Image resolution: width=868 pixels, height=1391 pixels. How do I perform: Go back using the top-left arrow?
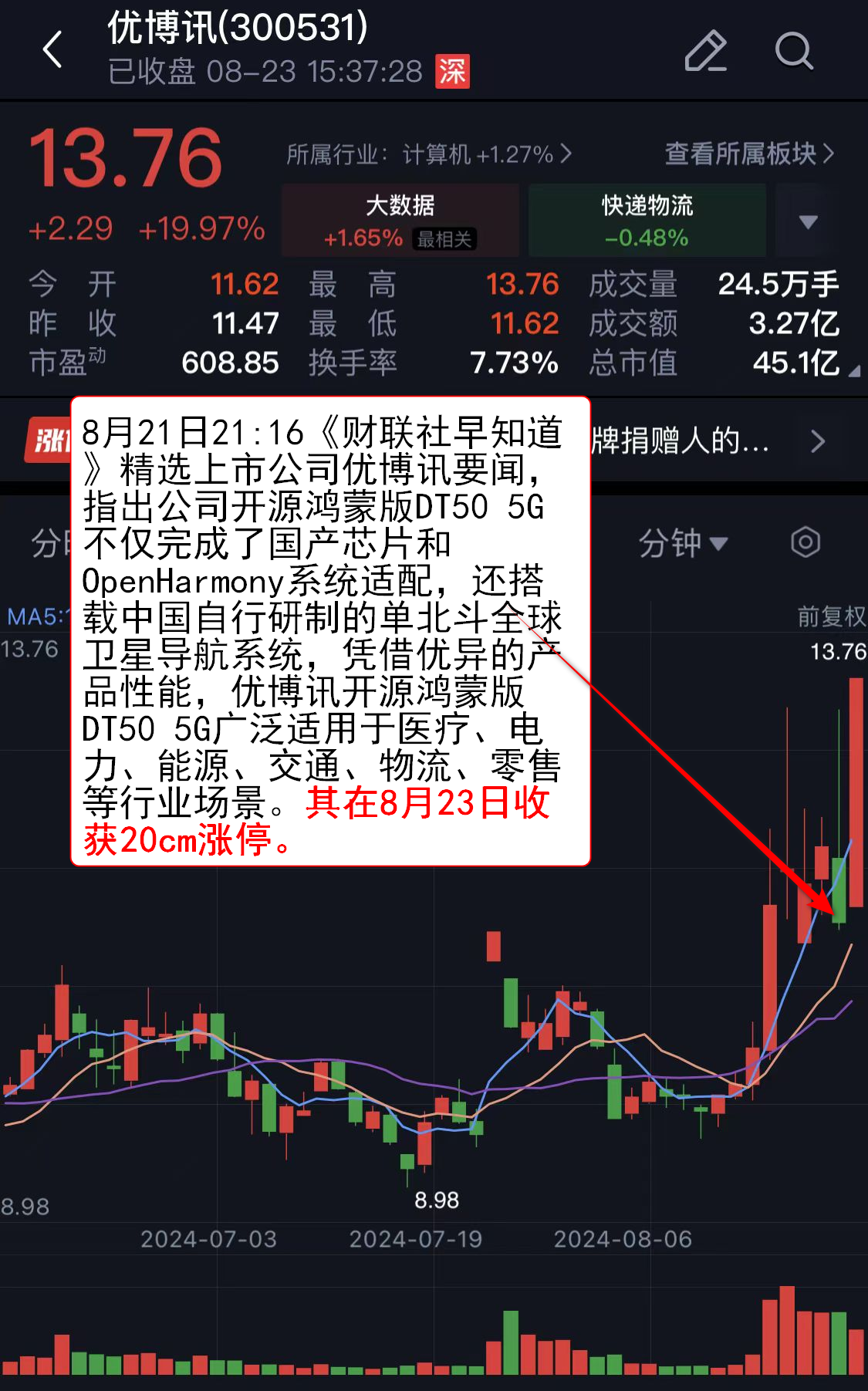(52, 50)
